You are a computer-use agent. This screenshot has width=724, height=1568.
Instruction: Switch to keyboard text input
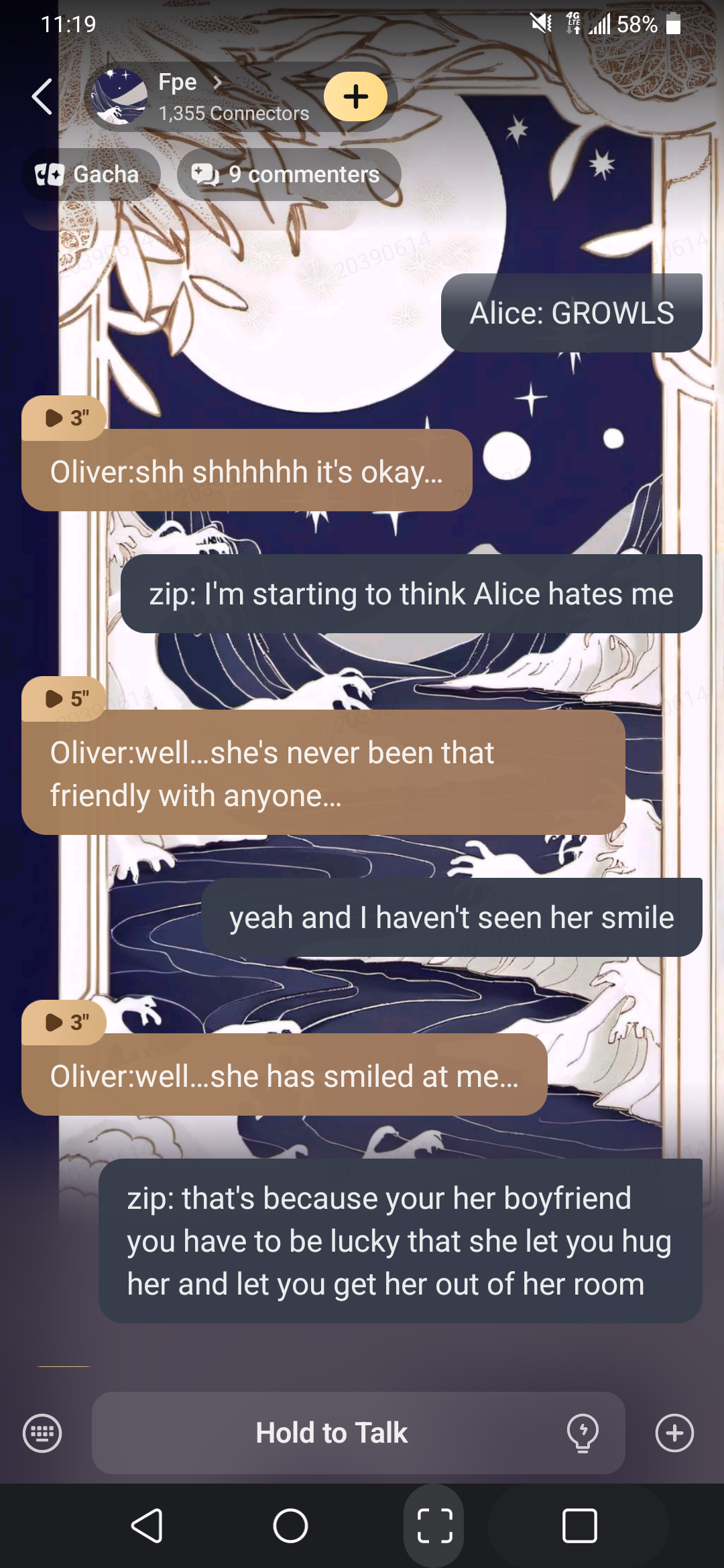[x=42, y=1433]
